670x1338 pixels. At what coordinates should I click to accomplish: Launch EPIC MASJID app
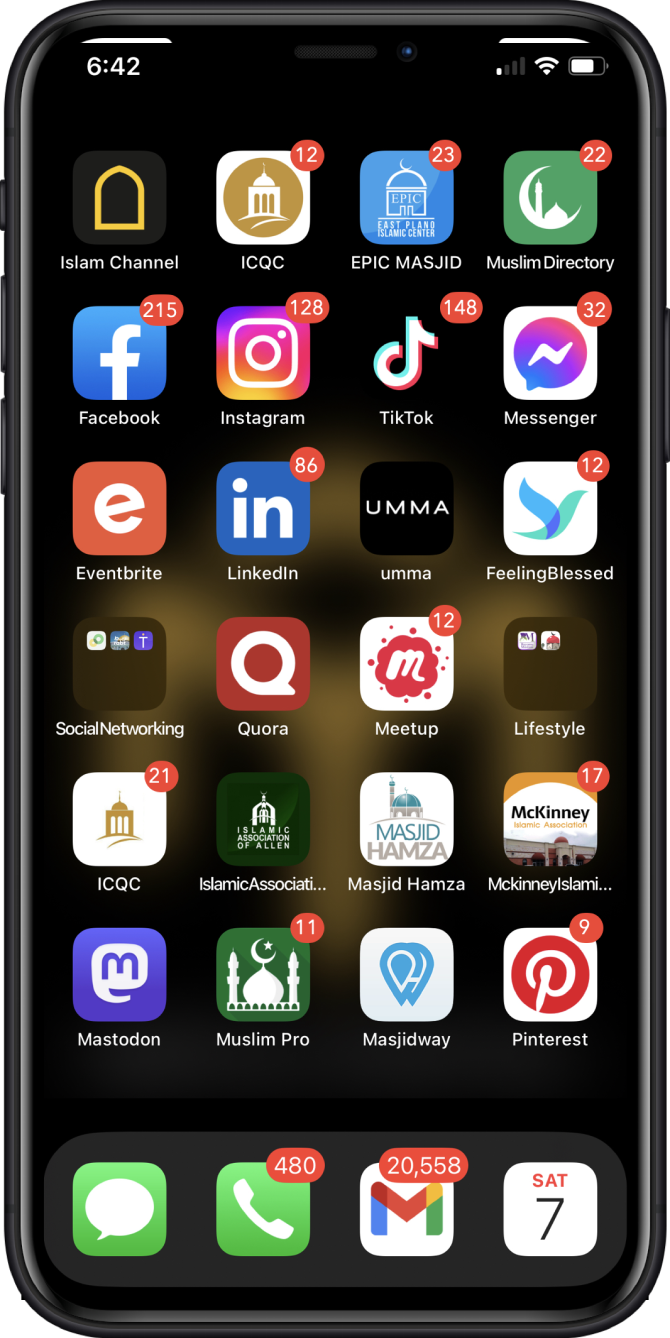(406, 198)
